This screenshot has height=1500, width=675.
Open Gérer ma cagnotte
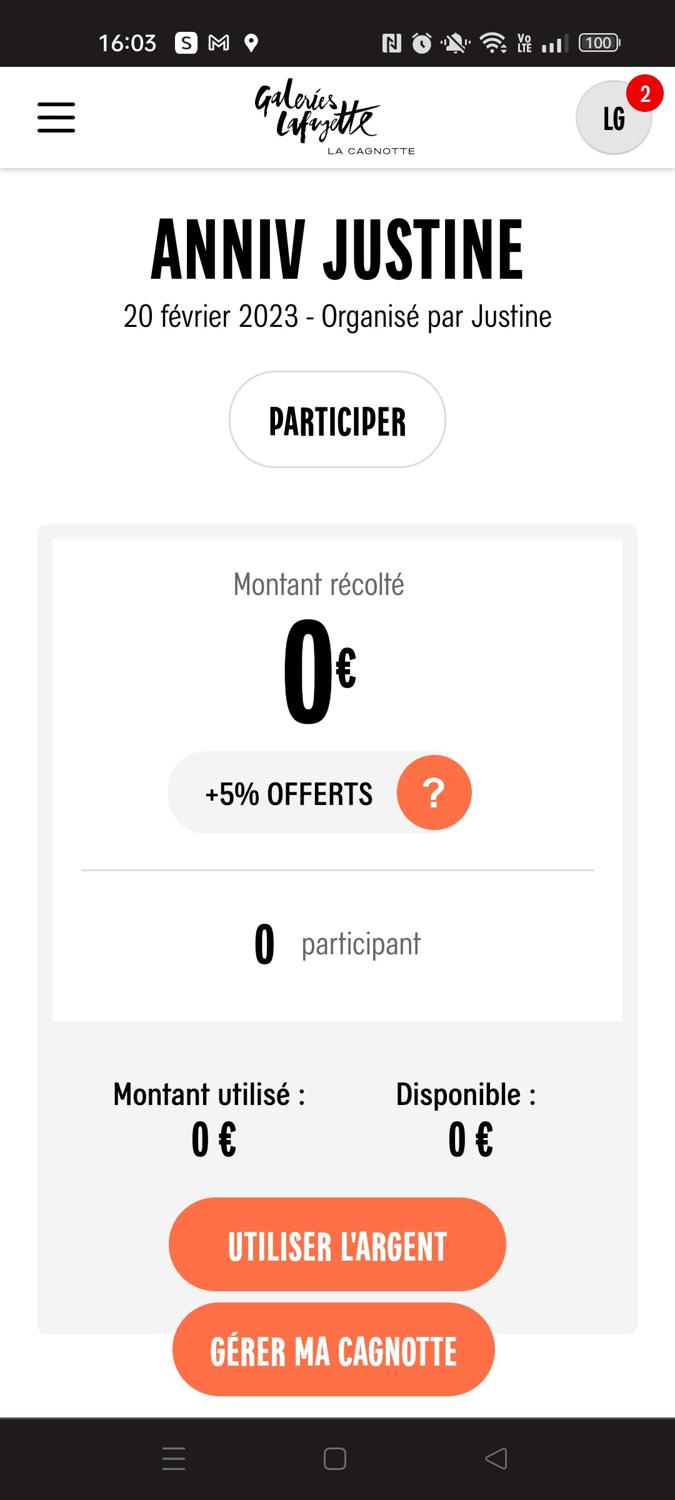tap(333, 1350)
